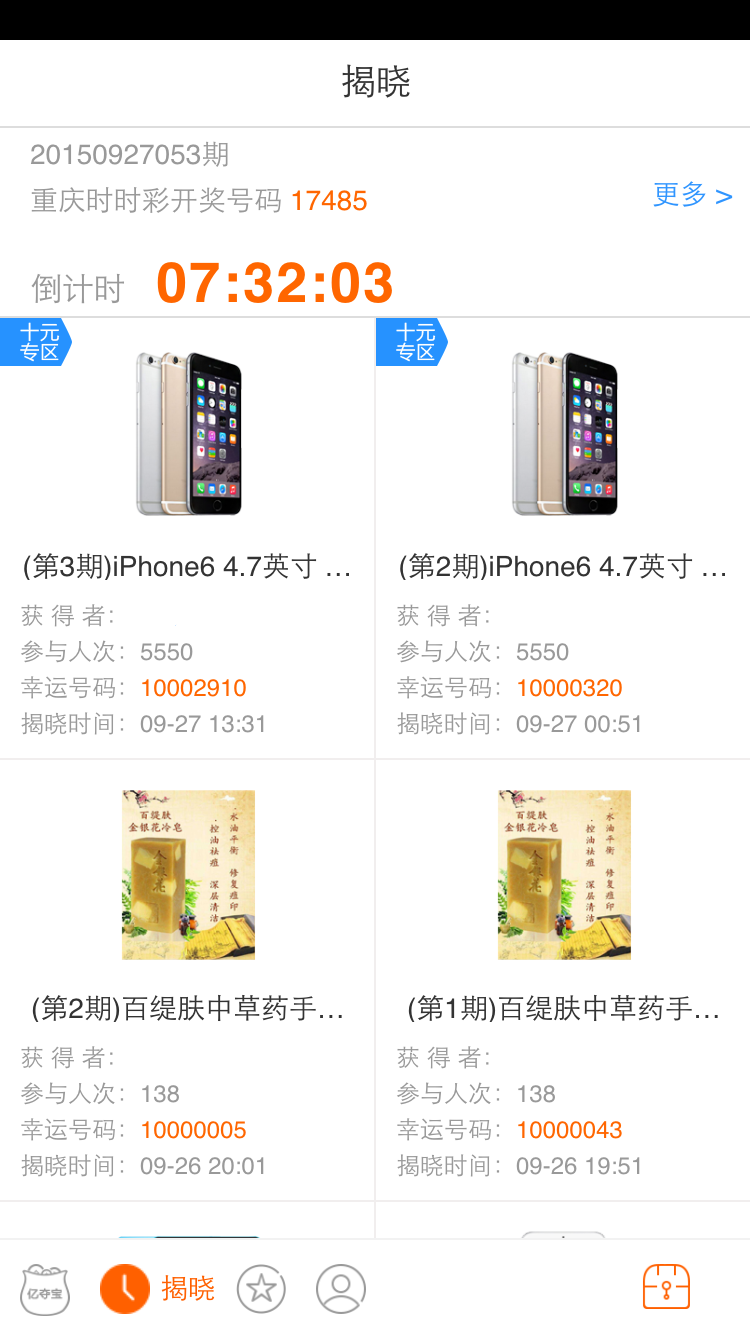
Task: Open (第3期)iPhone6 4.7英寸 title to expand details
Action: pyautogui.click(x=185, y=566)
